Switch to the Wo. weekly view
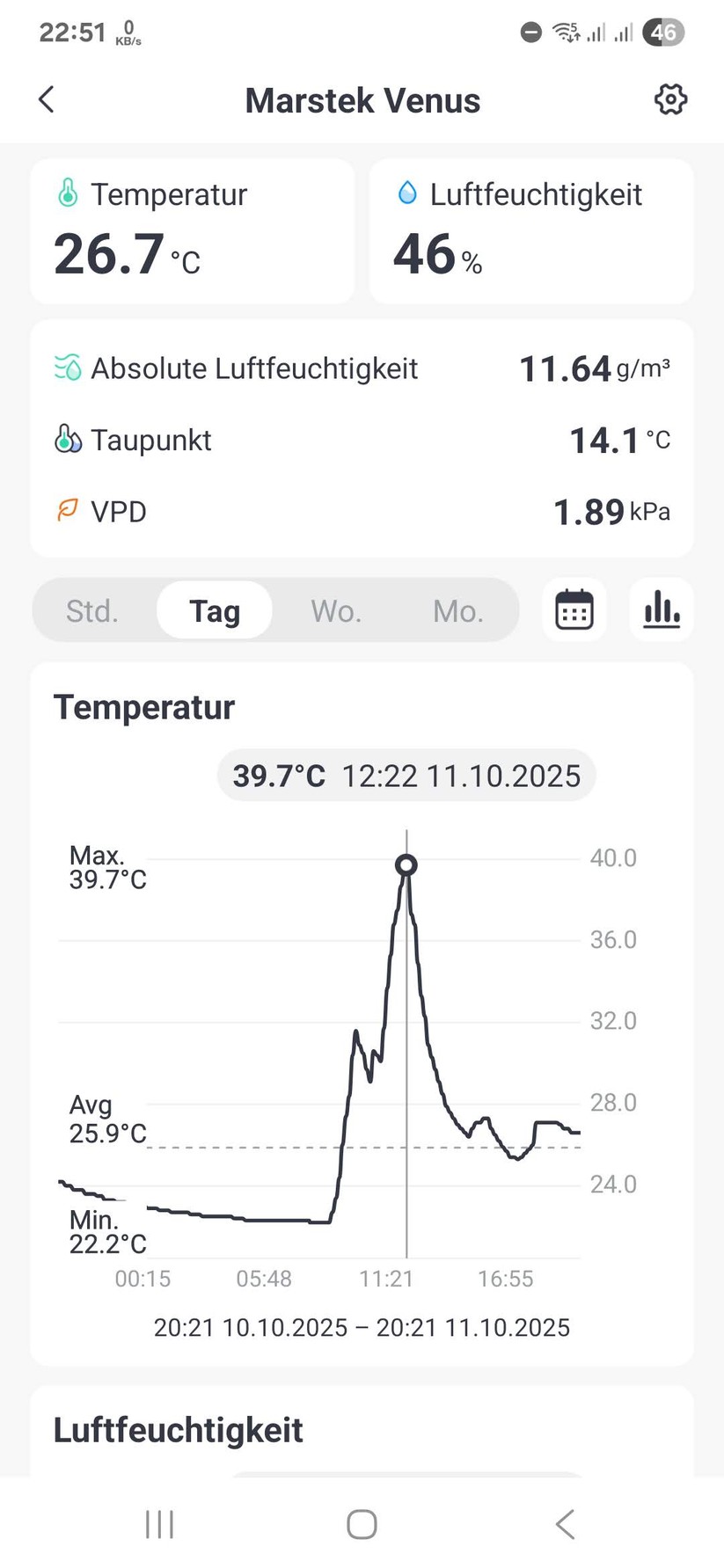This screenshot has width=724, height=1568. click(x=336, y=609)
